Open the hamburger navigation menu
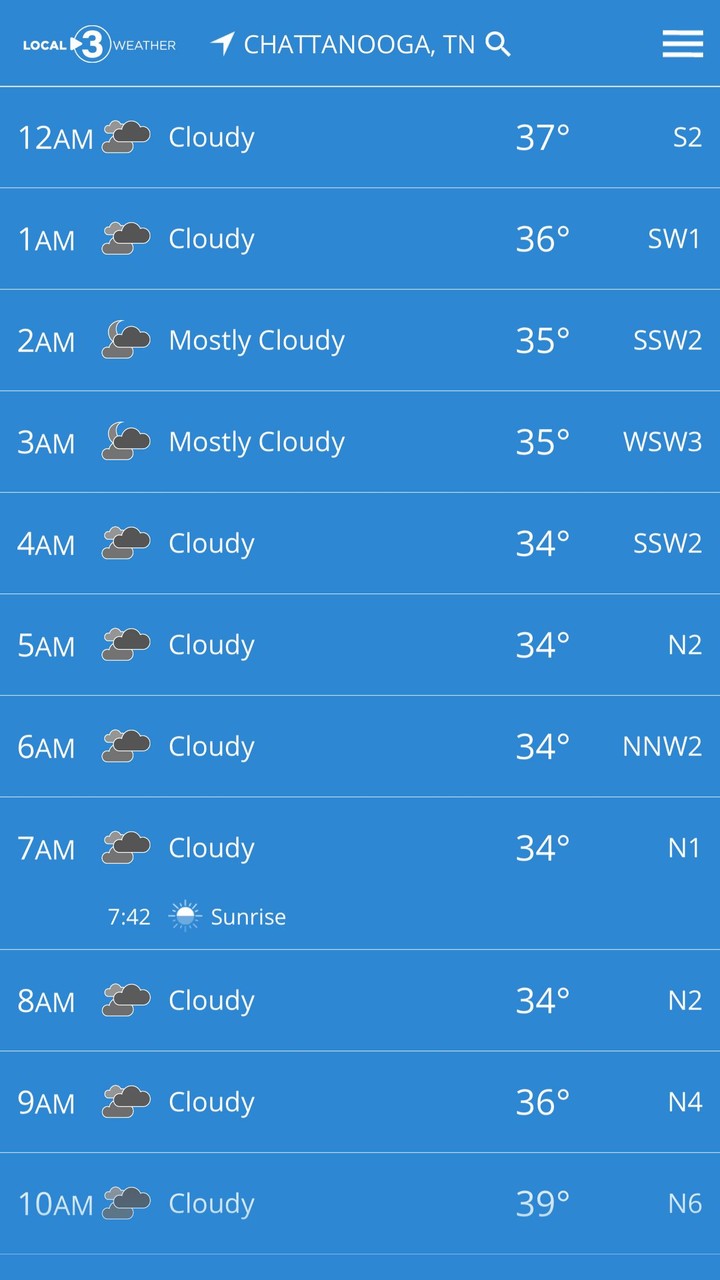Image resolution: width=720 pixels, height=1280 pixels. [683, 44]
